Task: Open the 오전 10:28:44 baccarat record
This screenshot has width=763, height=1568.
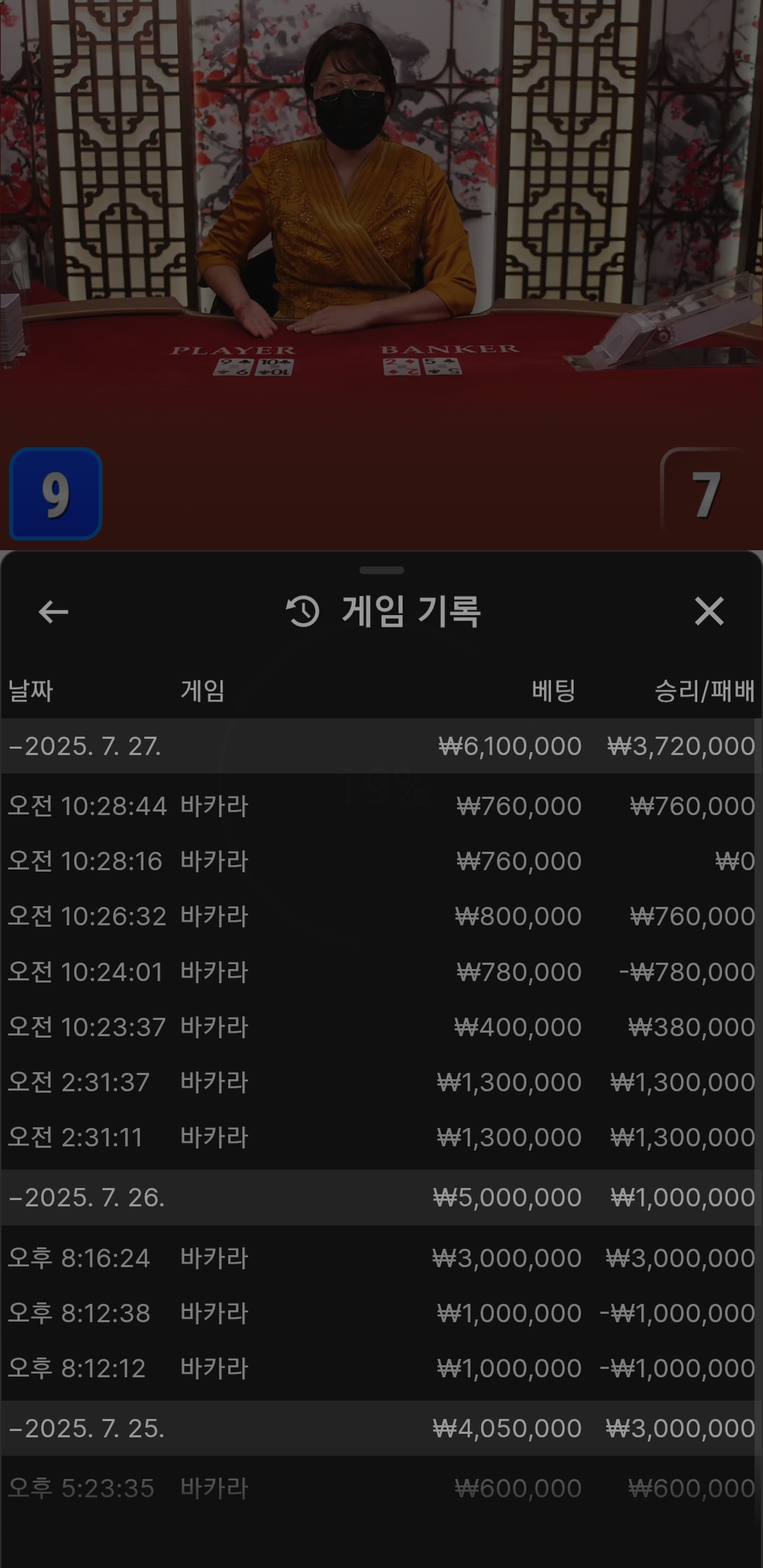Action: click(381, 806)
